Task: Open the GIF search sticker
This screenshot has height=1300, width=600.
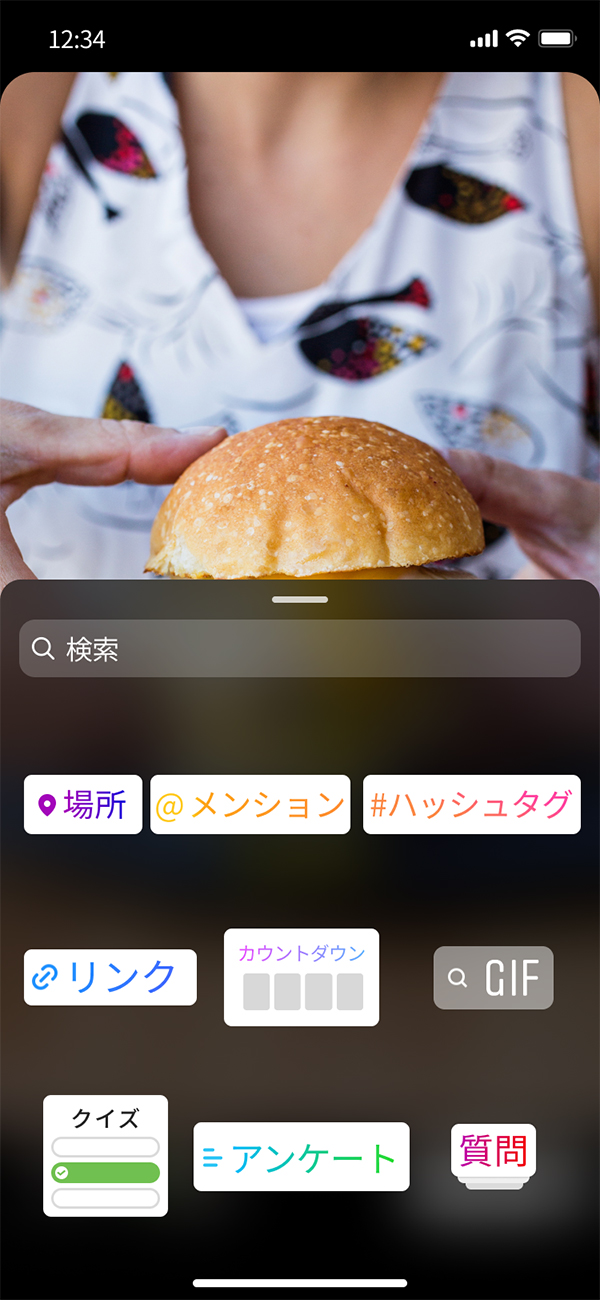Action: pos(493,977)
